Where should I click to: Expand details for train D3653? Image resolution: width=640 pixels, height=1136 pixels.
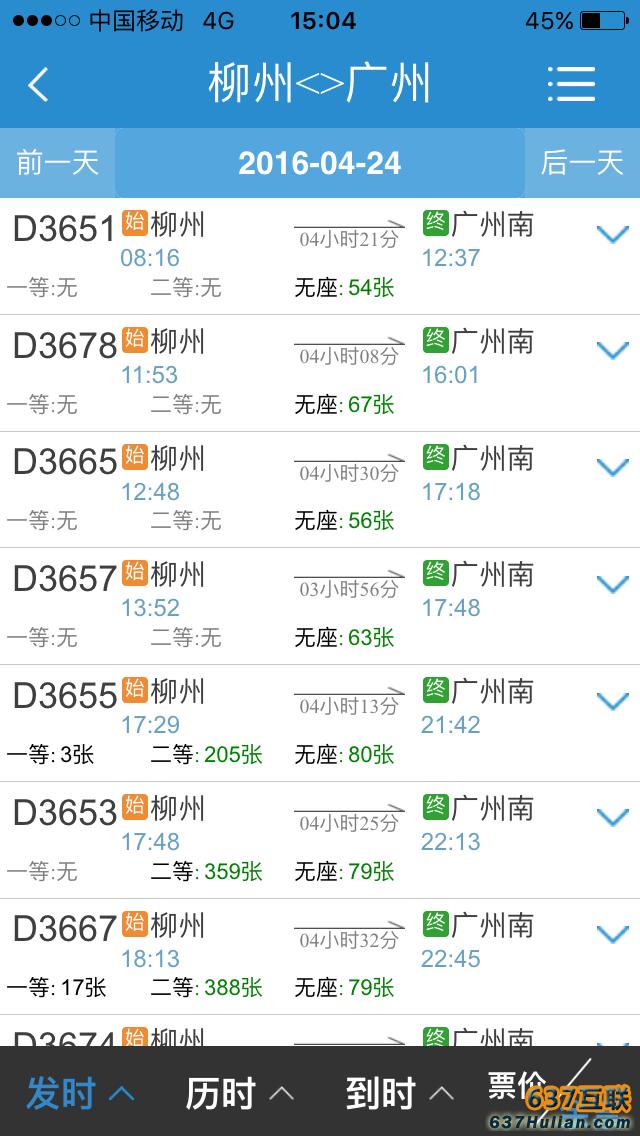[x=612, y=817]
